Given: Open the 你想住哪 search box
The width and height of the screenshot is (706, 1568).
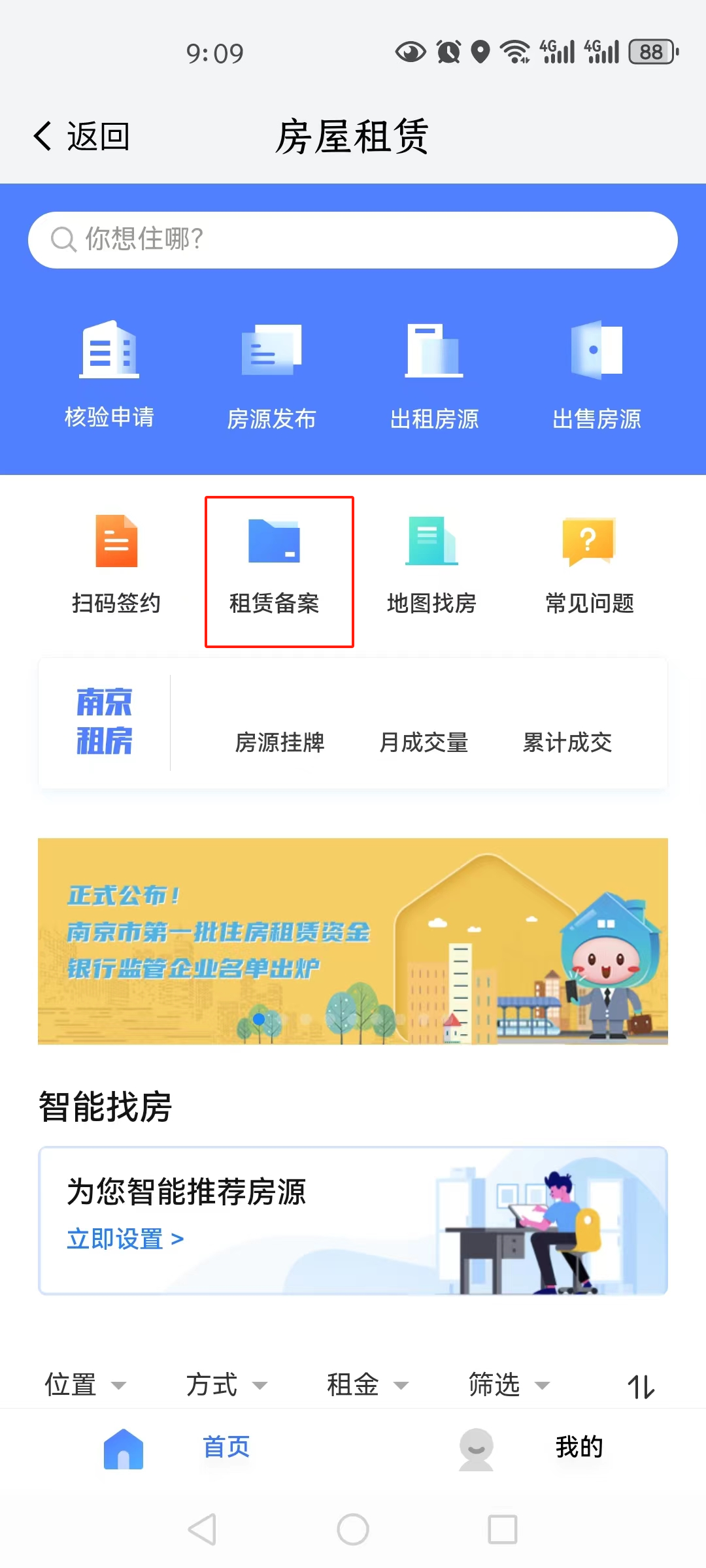Looking at the screenshot, I should click(353, 240).
